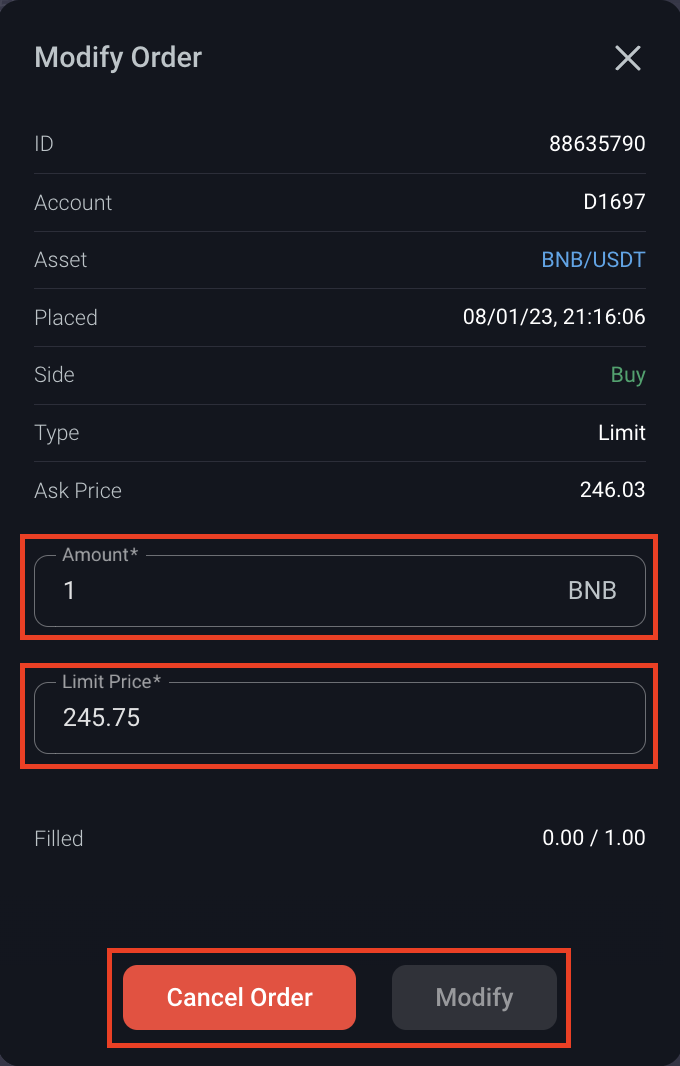Tap the Cancel Order button
The height and width of the screenshot is (1066, 680).
pos(239,997)
